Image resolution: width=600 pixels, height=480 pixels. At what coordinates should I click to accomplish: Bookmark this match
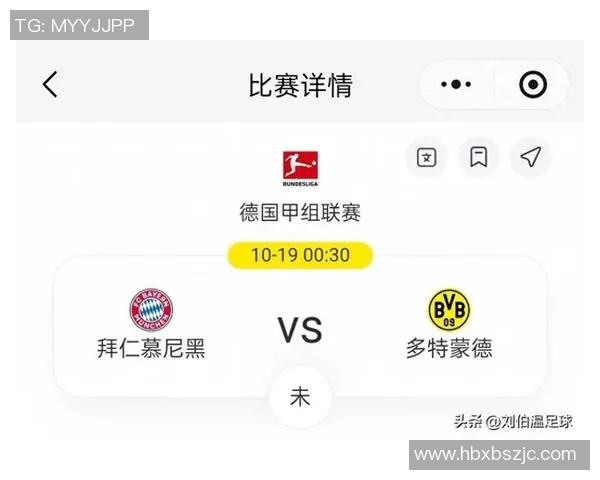point(479,158)
